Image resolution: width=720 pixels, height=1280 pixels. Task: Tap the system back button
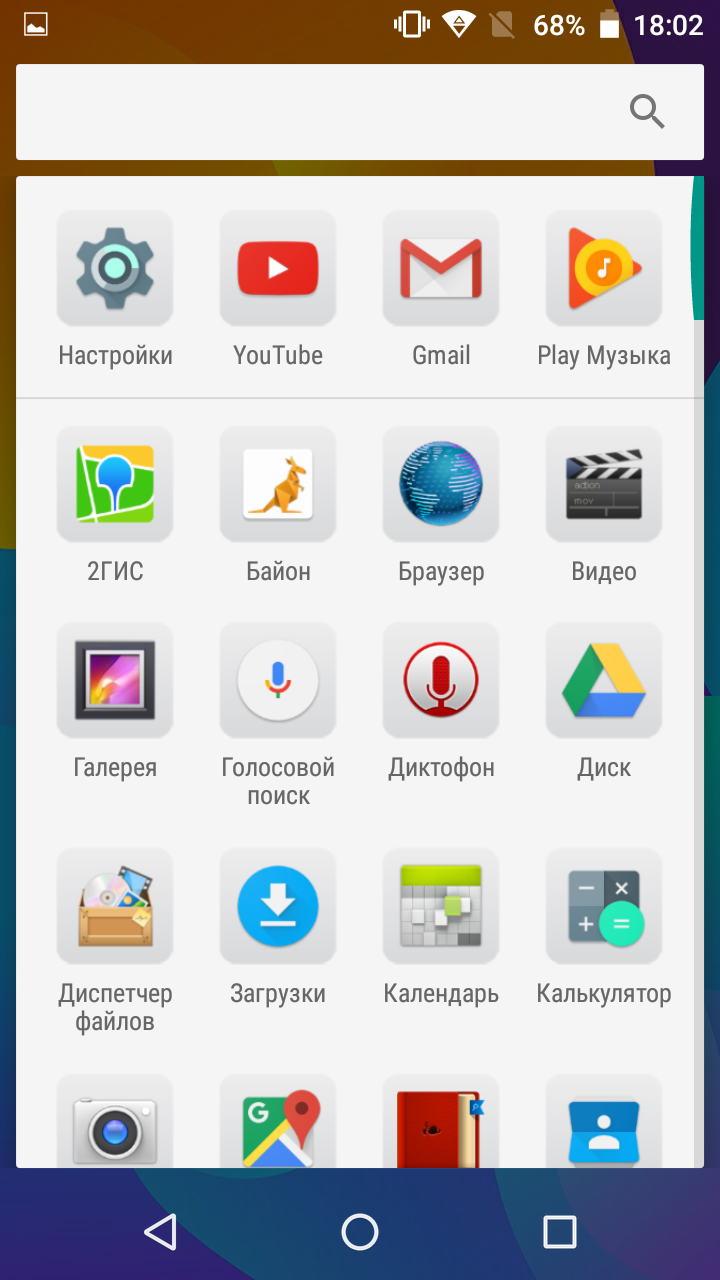click(160, 1232)
